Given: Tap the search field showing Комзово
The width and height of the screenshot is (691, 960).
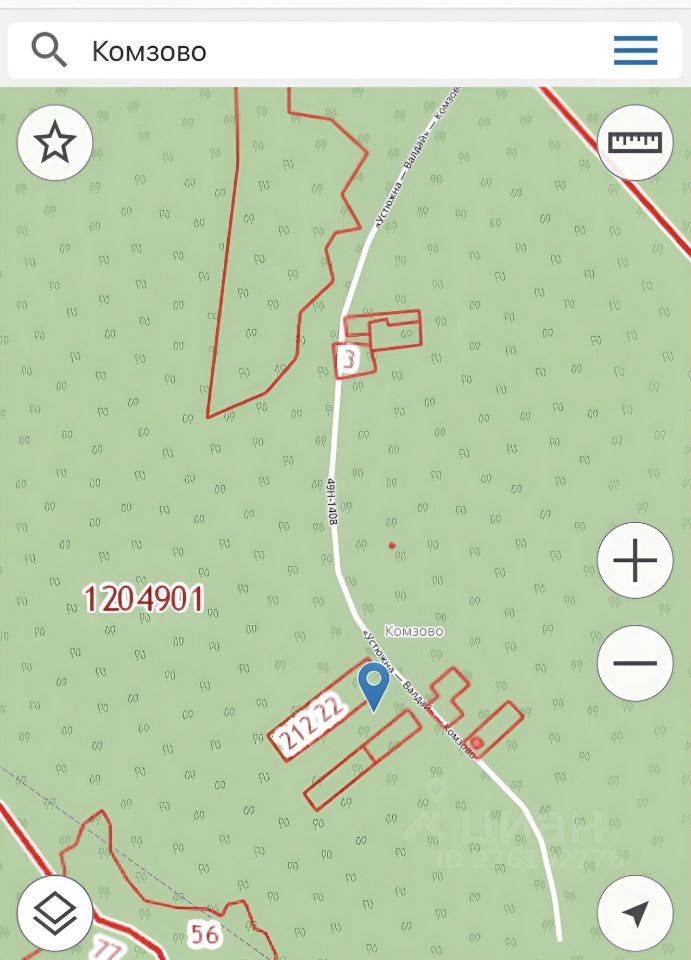Looking at the screenshot, I should (330, 50).
